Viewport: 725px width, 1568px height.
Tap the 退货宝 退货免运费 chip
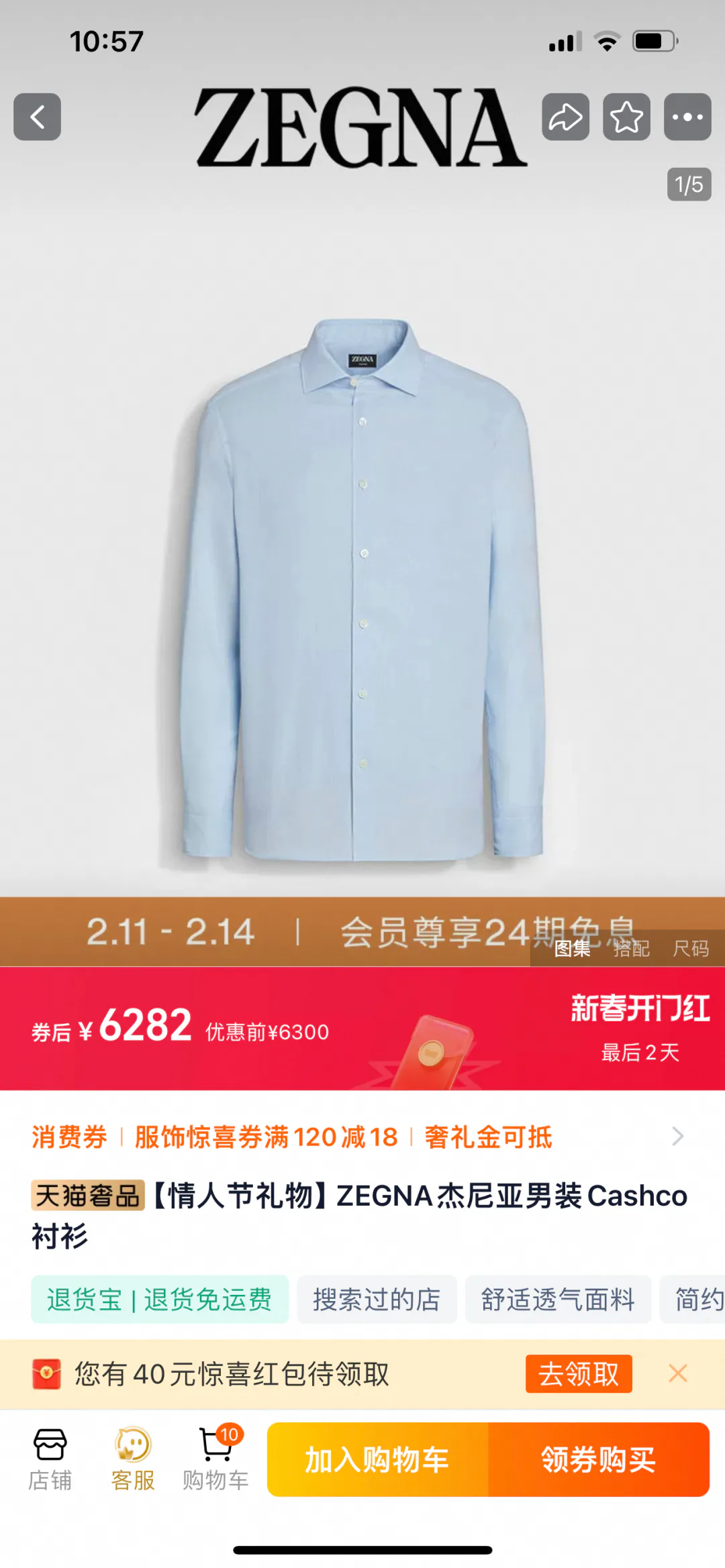[x=160, y=1300]
